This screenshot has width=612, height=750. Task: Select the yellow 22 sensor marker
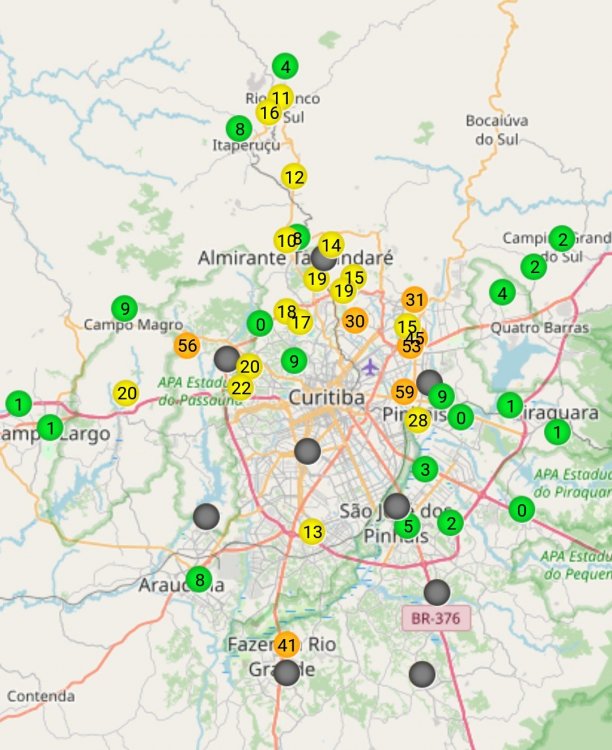coord(241,388)
